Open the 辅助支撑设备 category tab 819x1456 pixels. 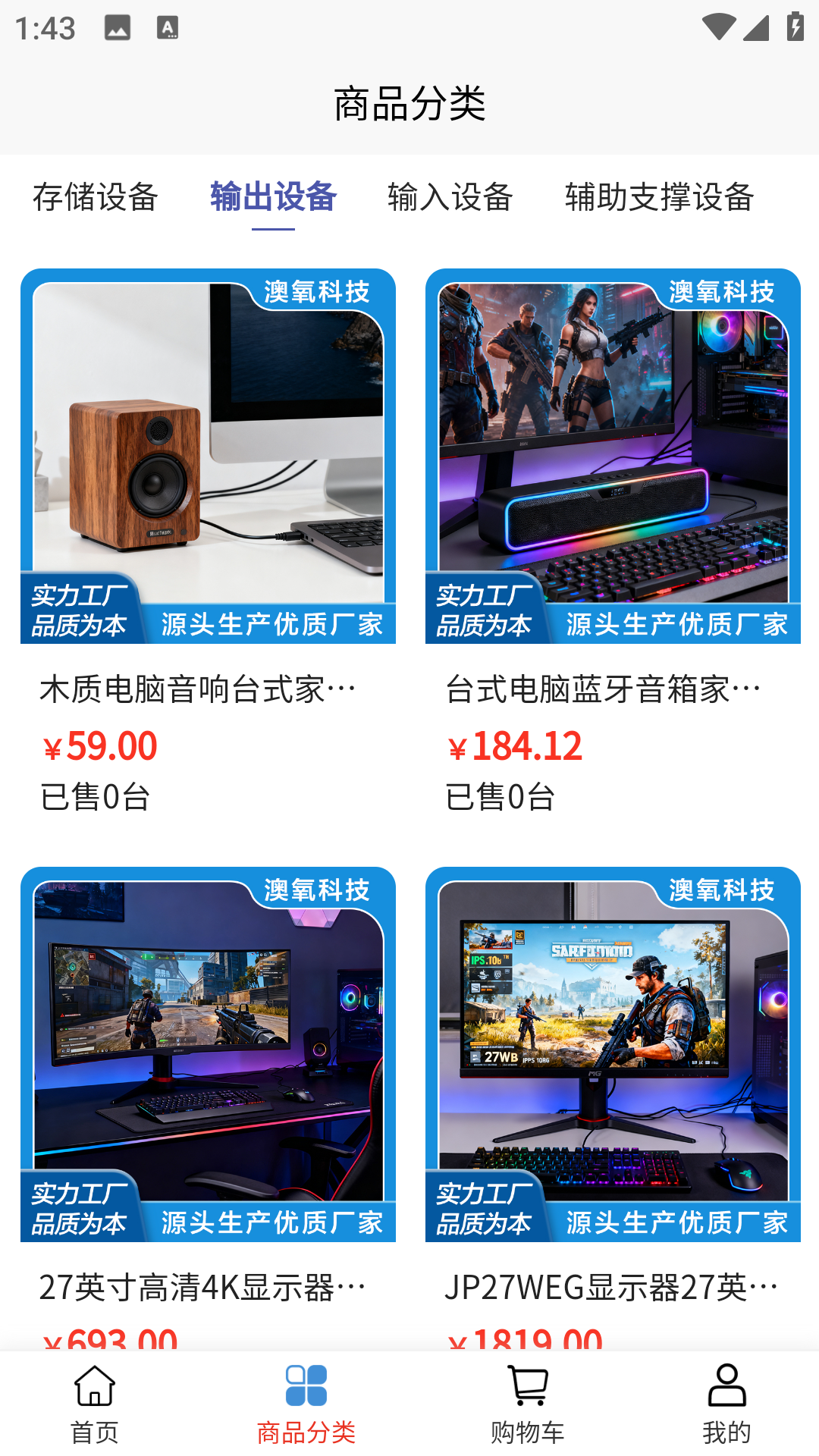pos(659,197)
